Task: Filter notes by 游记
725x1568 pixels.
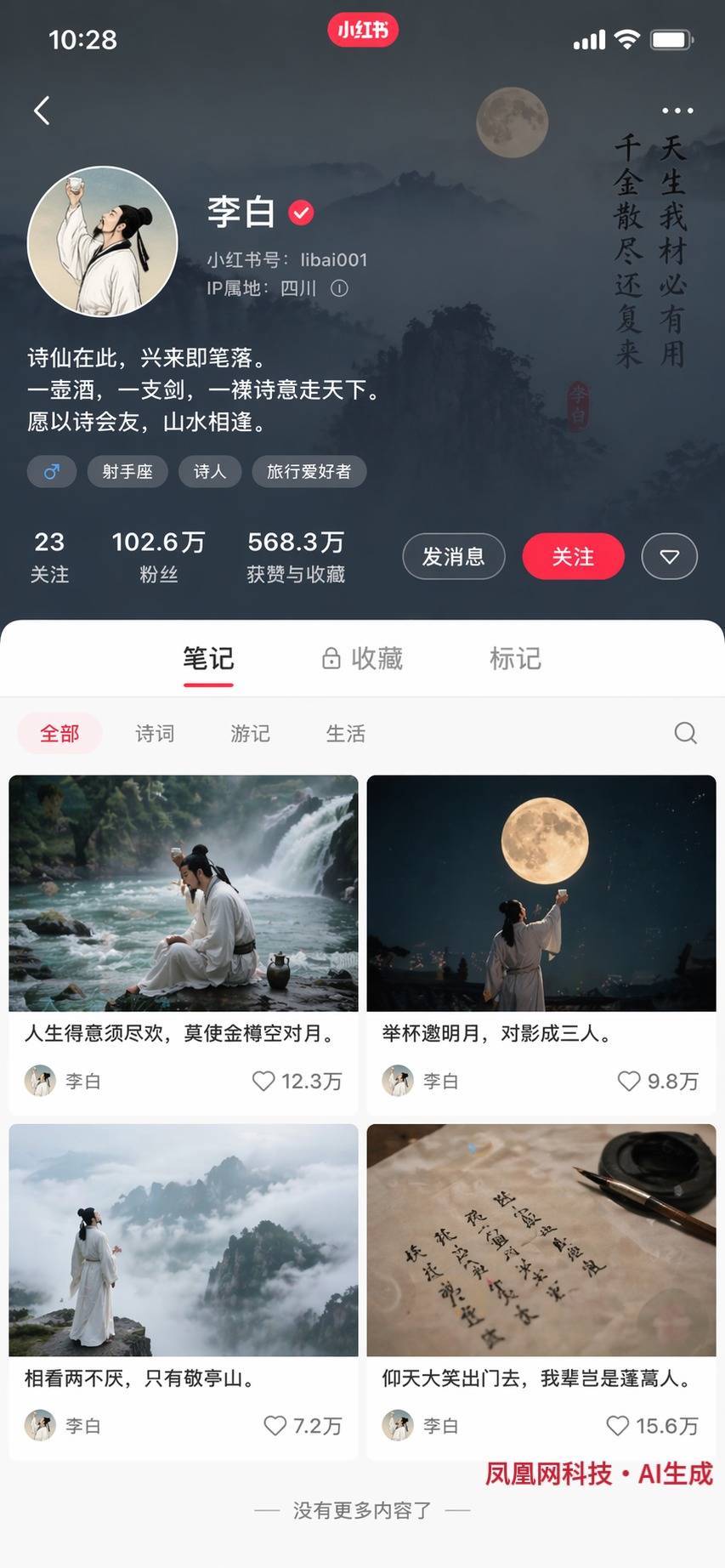Action: (250, 733)
